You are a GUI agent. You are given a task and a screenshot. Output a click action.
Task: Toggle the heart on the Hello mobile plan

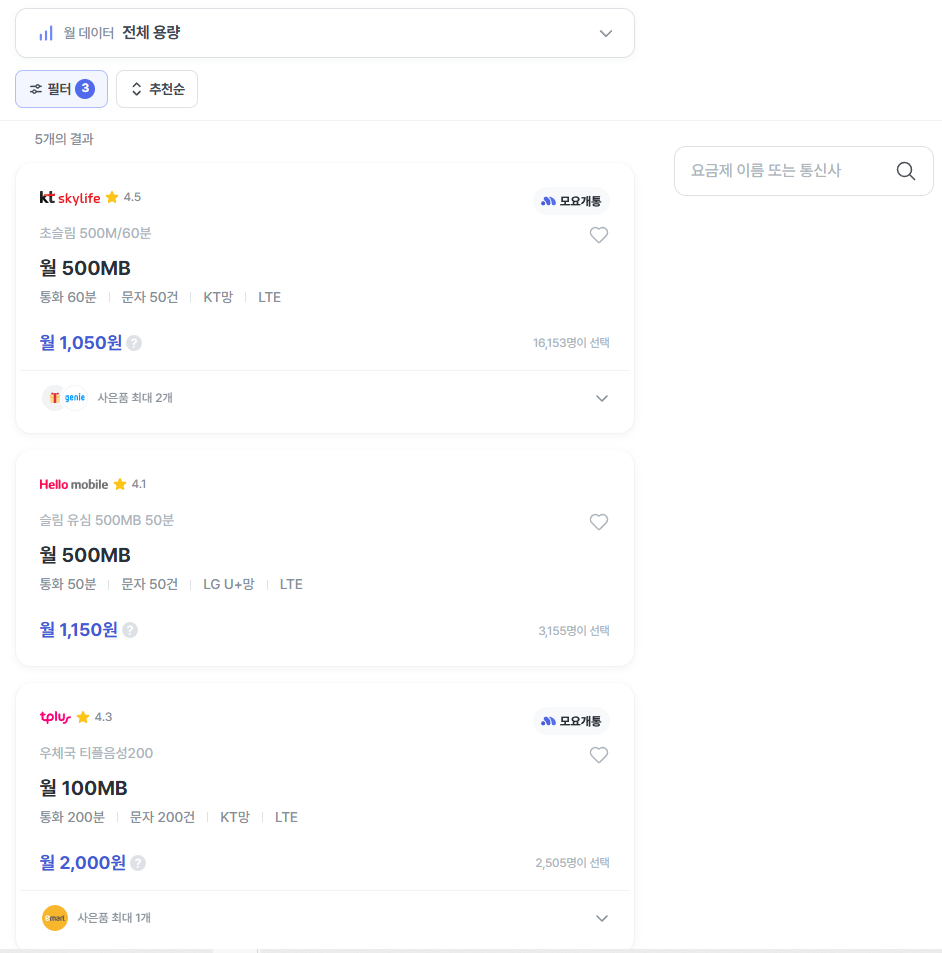(598, 521)
